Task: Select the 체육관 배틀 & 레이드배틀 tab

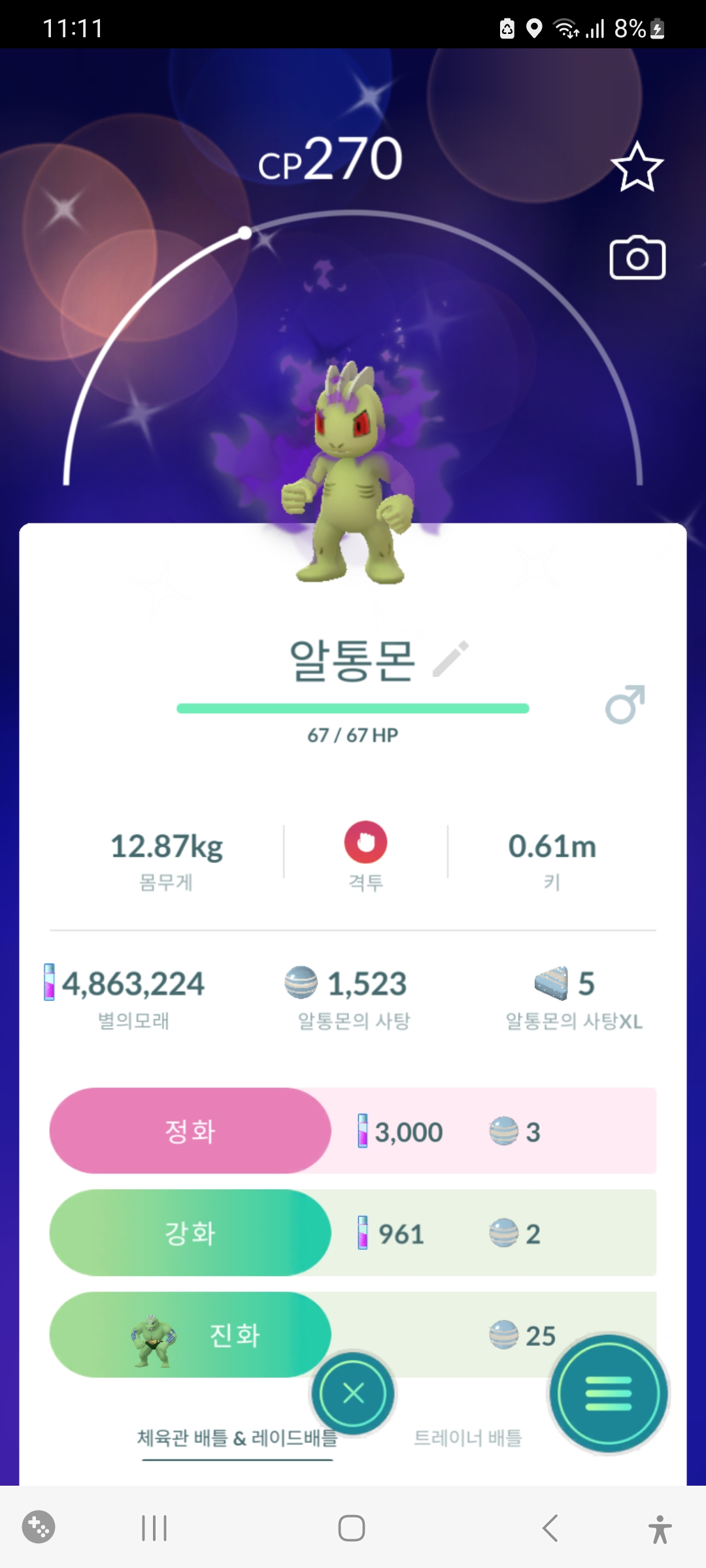Action: [x=237, y=1437]
